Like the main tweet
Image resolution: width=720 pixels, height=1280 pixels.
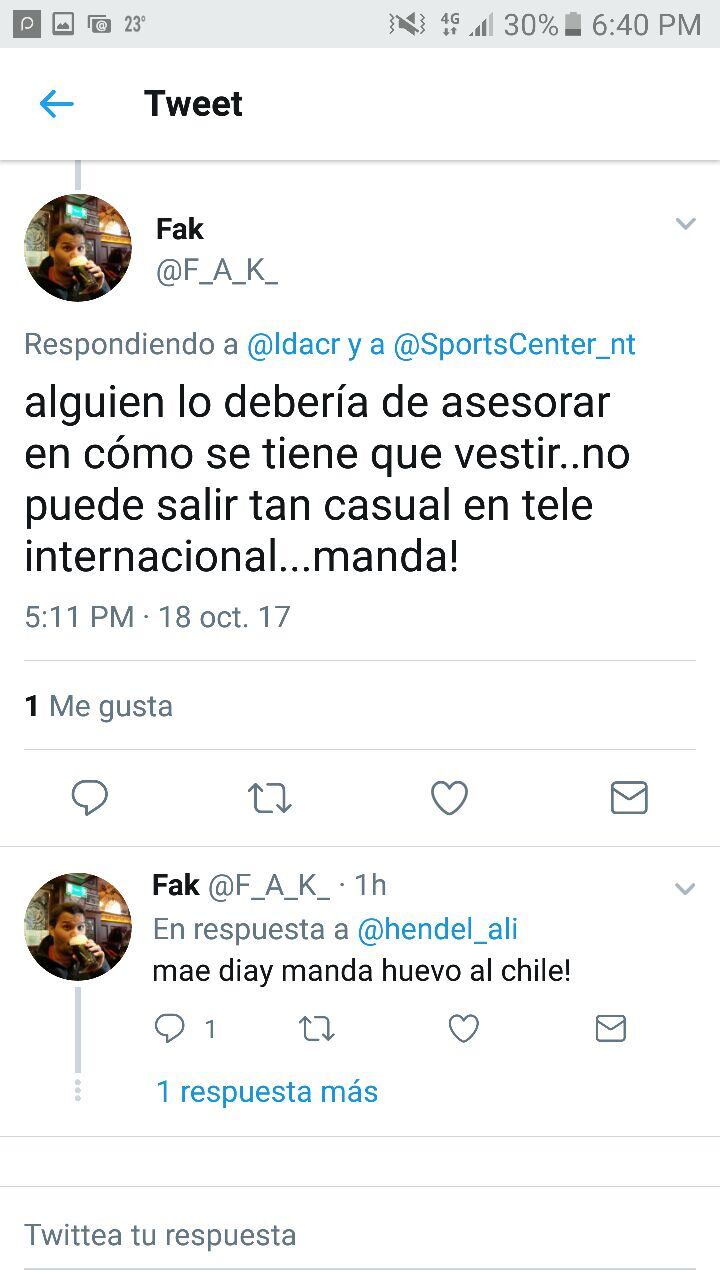pos(449,798)
